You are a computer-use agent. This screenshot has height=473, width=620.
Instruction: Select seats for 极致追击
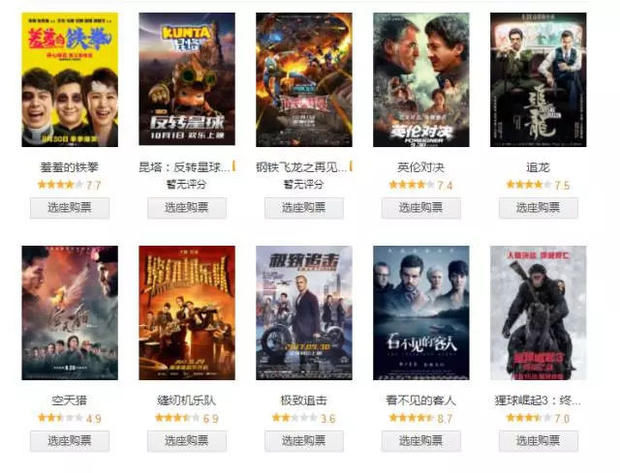click(x=303, y=441)
